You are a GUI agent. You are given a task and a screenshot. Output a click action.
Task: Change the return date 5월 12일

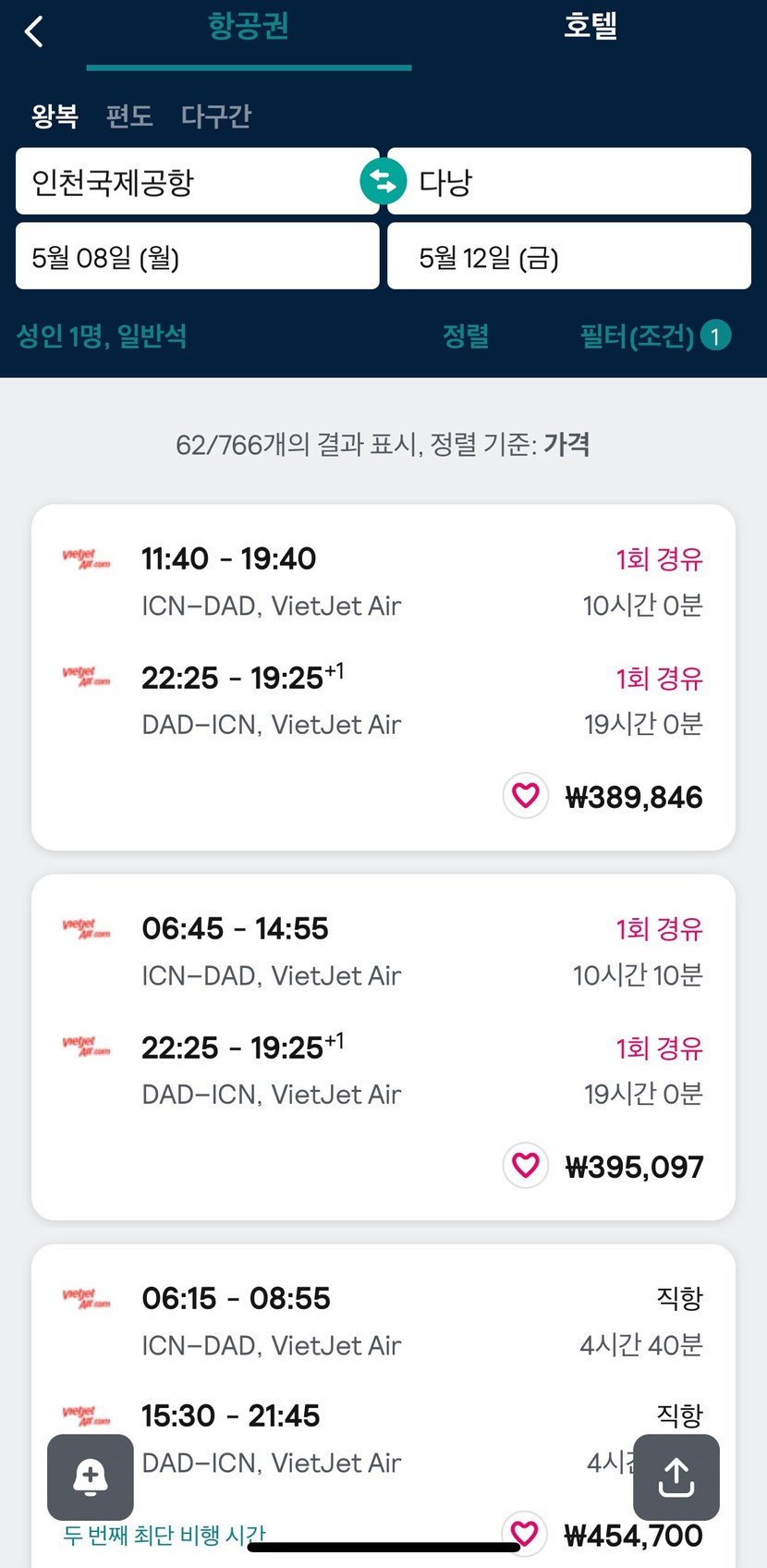(569, 256)
